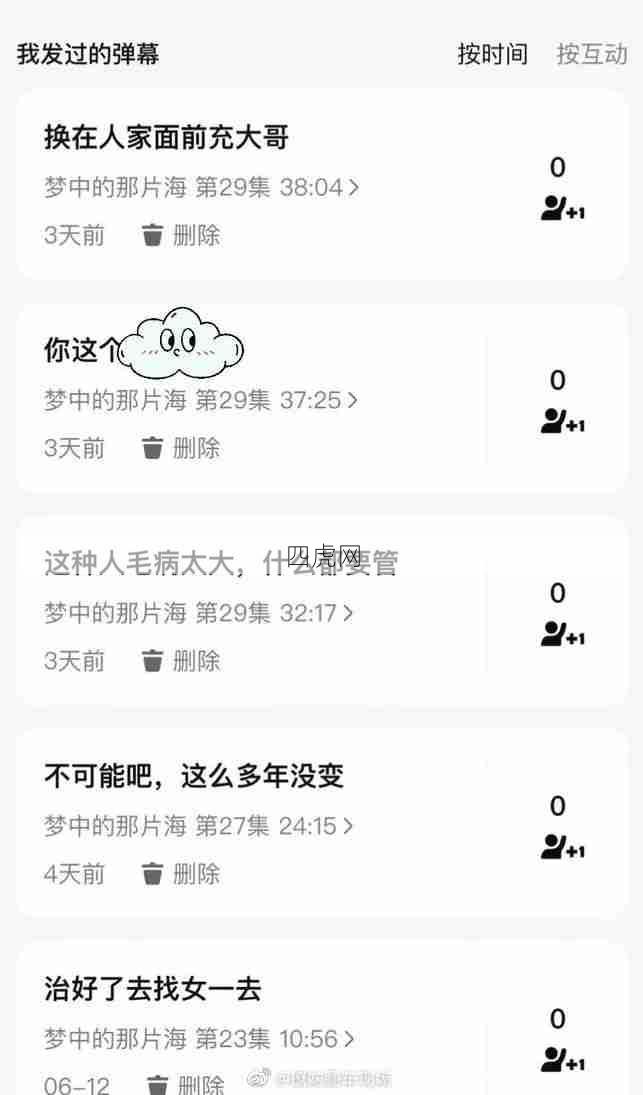The image size is (643, 1095).
Task: Tap +1 icon on 换在人家面前充大哥 comment
Action: point(561,209)
